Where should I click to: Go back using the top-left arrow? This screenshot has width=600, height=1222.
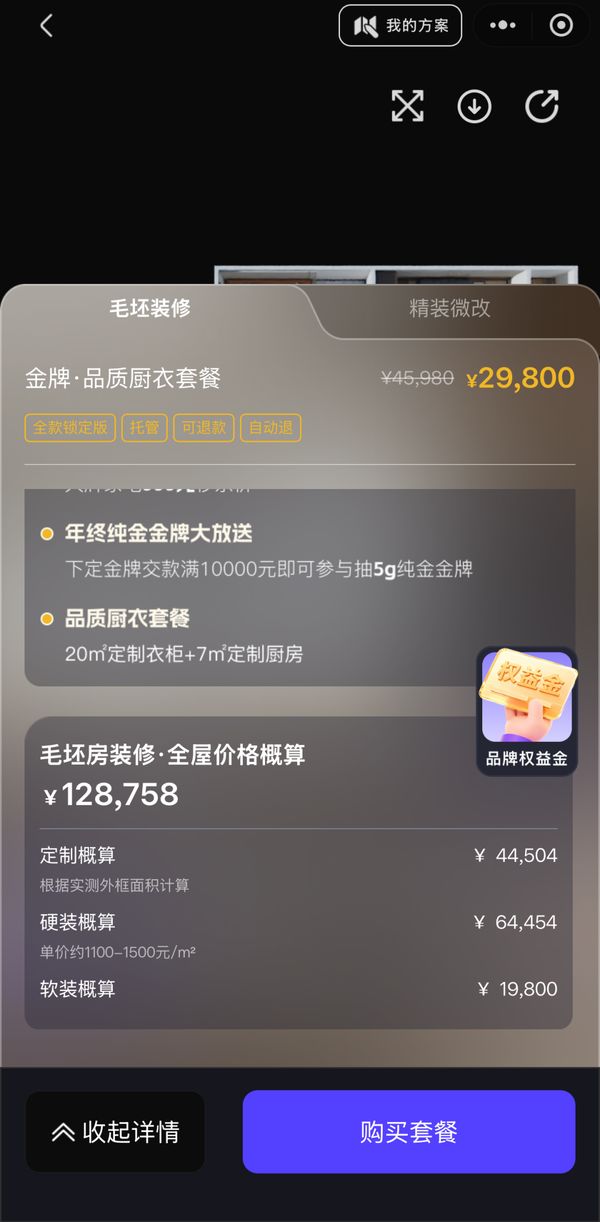click(46, 26)
